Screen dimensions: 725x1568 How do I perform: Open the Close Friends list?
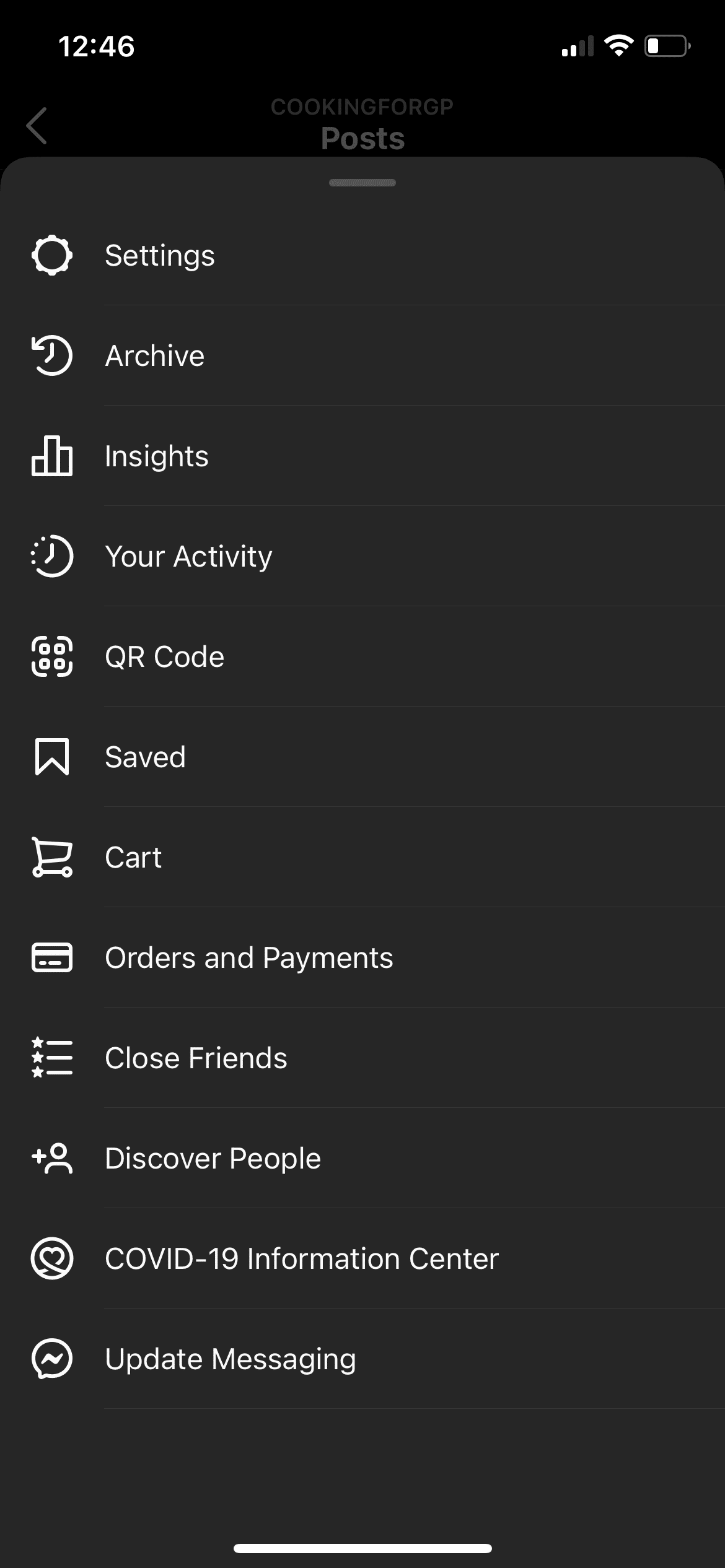click(362, 1058)
